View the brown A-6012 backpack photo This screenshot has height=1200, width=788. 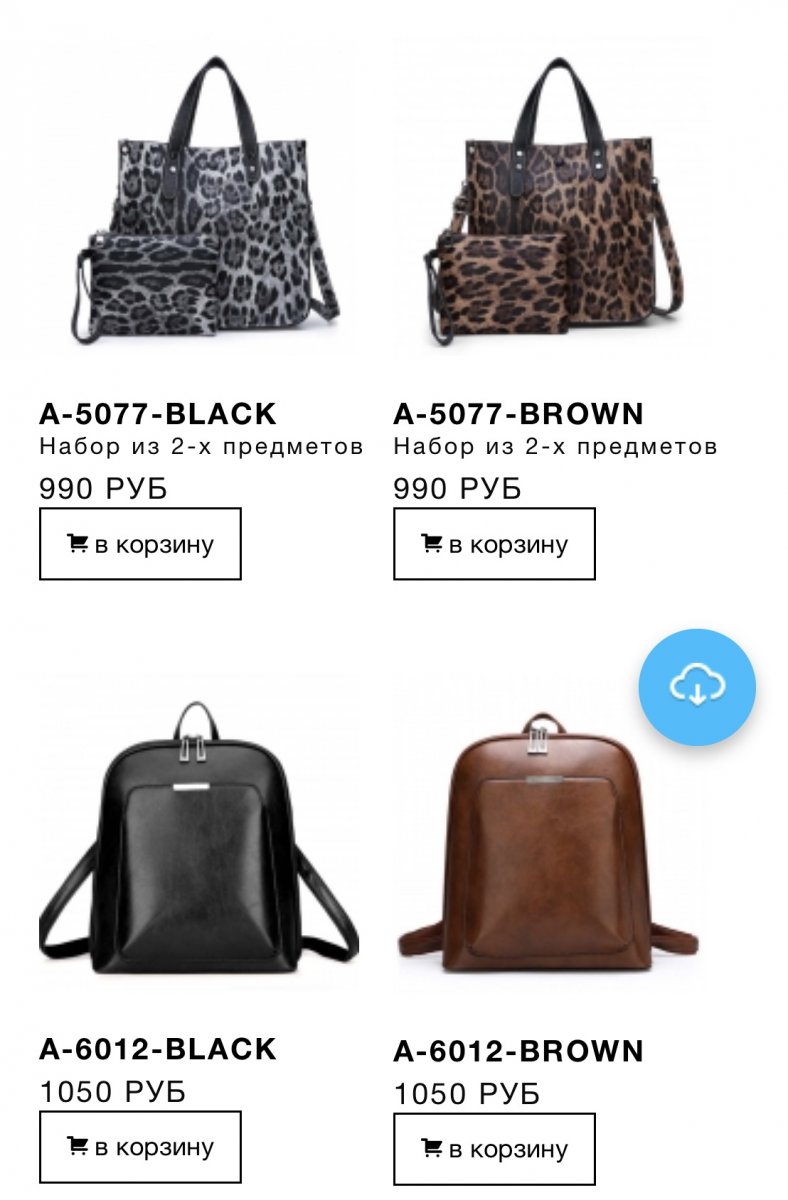point(548,845)
